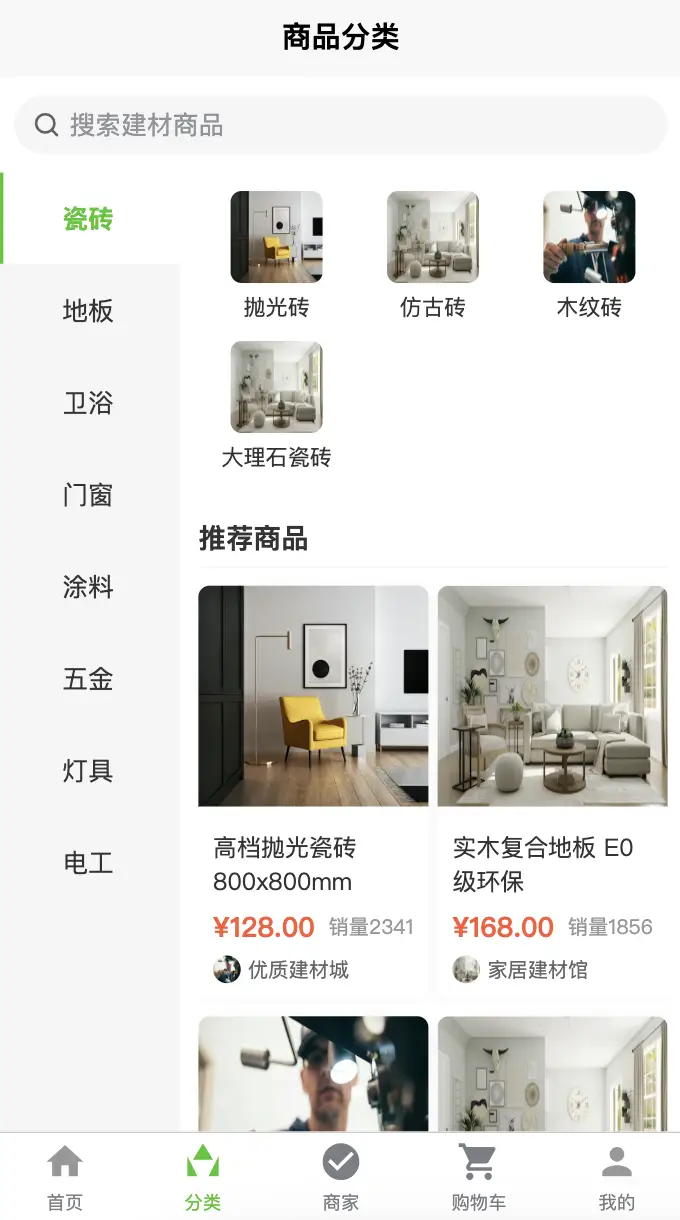Select the 地板 category
This screenshot has width=680, height=1220.
click(x=89, y=311)
